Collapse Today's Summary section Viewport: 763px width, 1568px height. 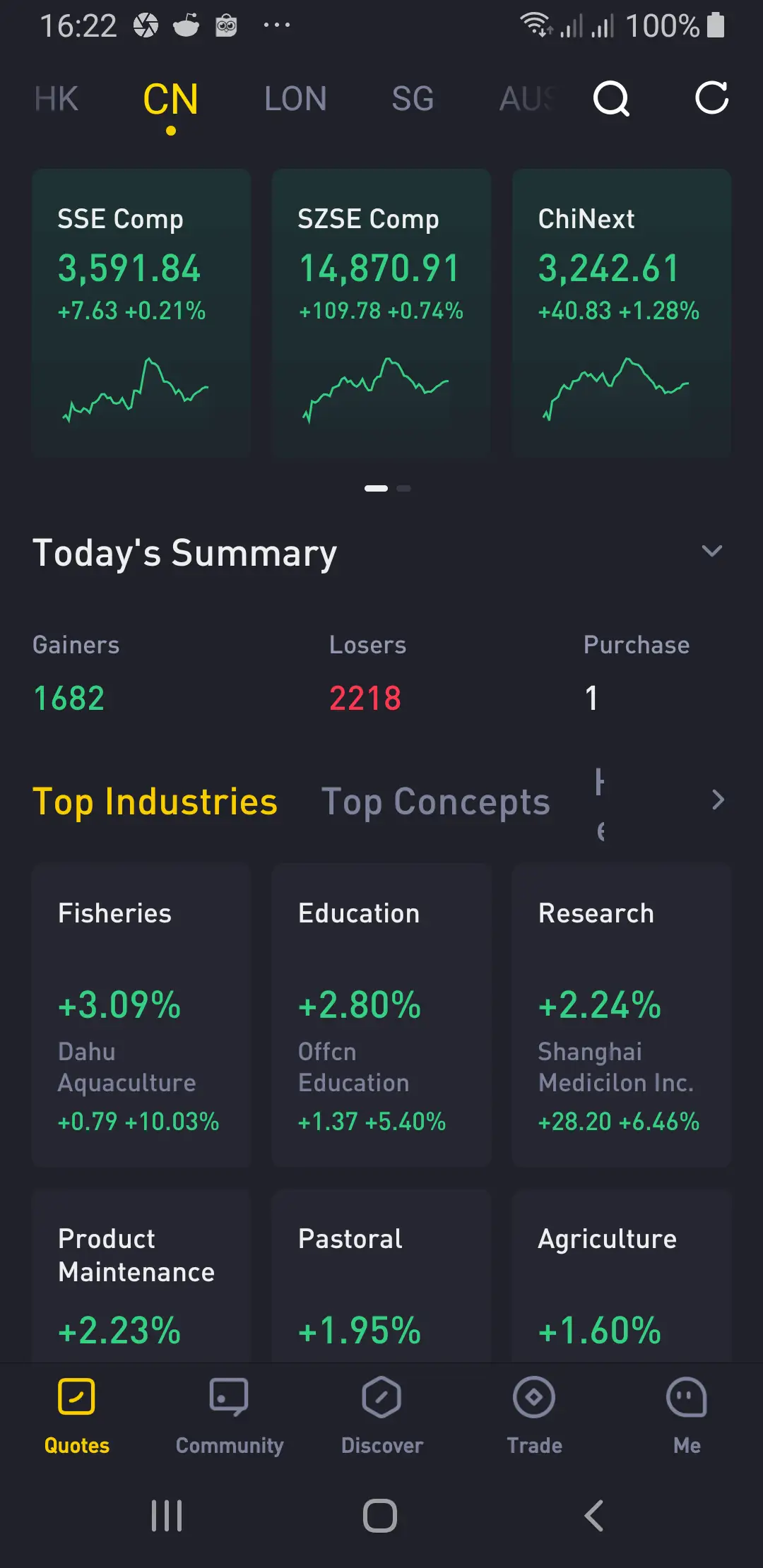[713, 551]
